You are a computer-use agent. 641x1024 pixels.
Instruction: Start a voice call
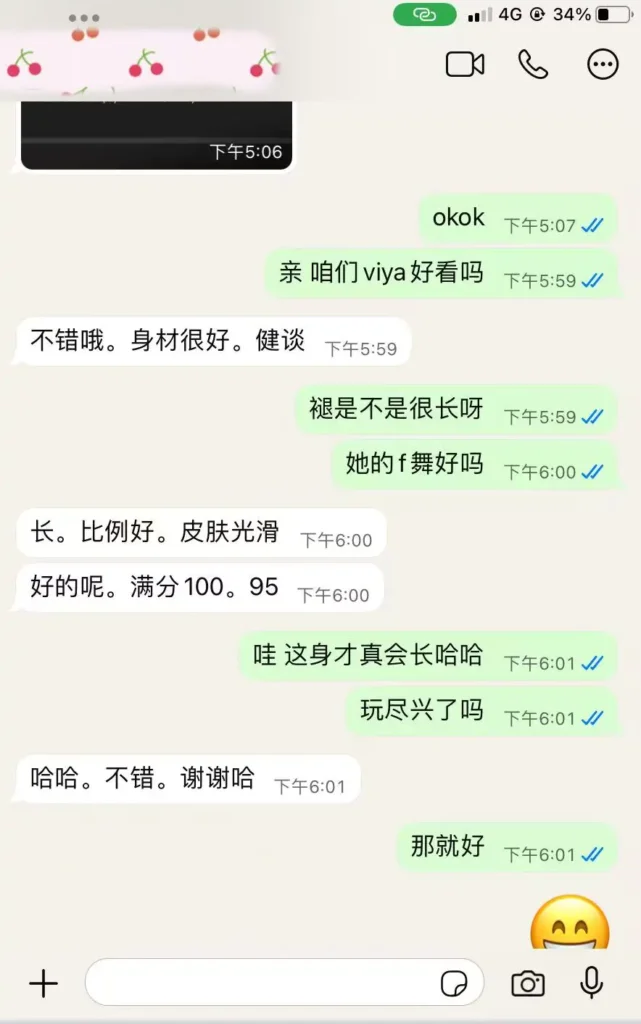pyautogui.click(x=533, y=65)
